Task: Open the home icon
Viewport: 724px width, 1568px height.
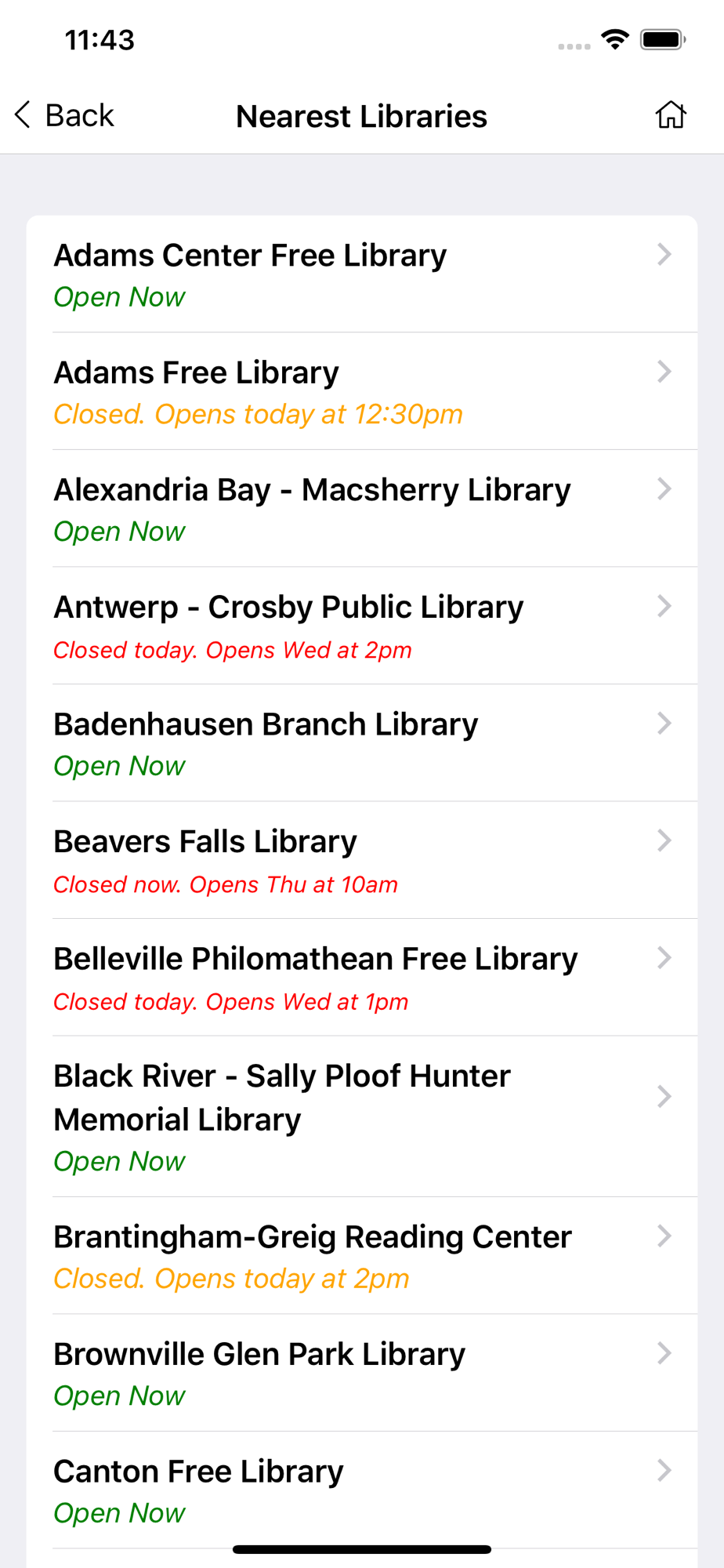Action: pyautogui.click(x=671, y=114)
